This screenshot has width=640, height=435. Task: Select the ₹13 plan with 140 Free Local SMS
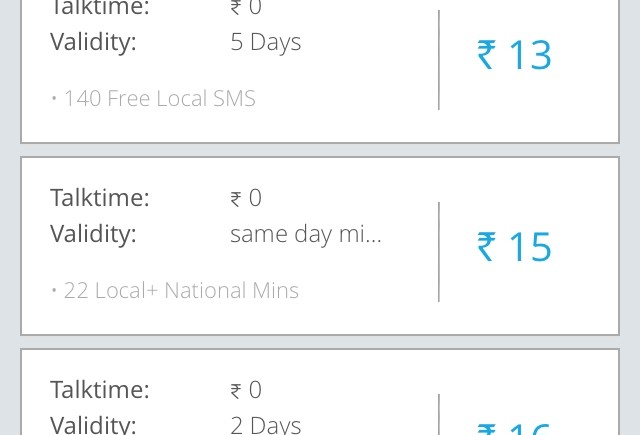[x=320, y=70]
